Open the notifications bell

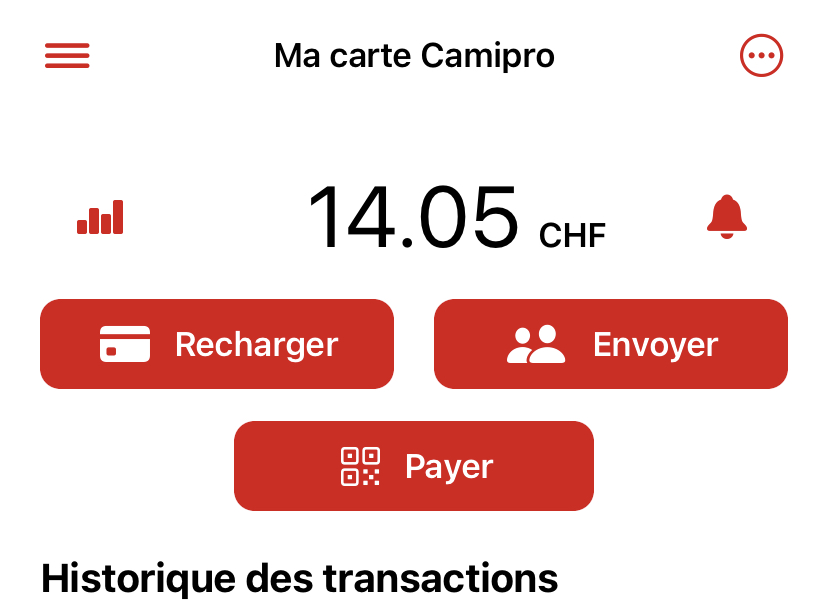(x=727, y=216)
